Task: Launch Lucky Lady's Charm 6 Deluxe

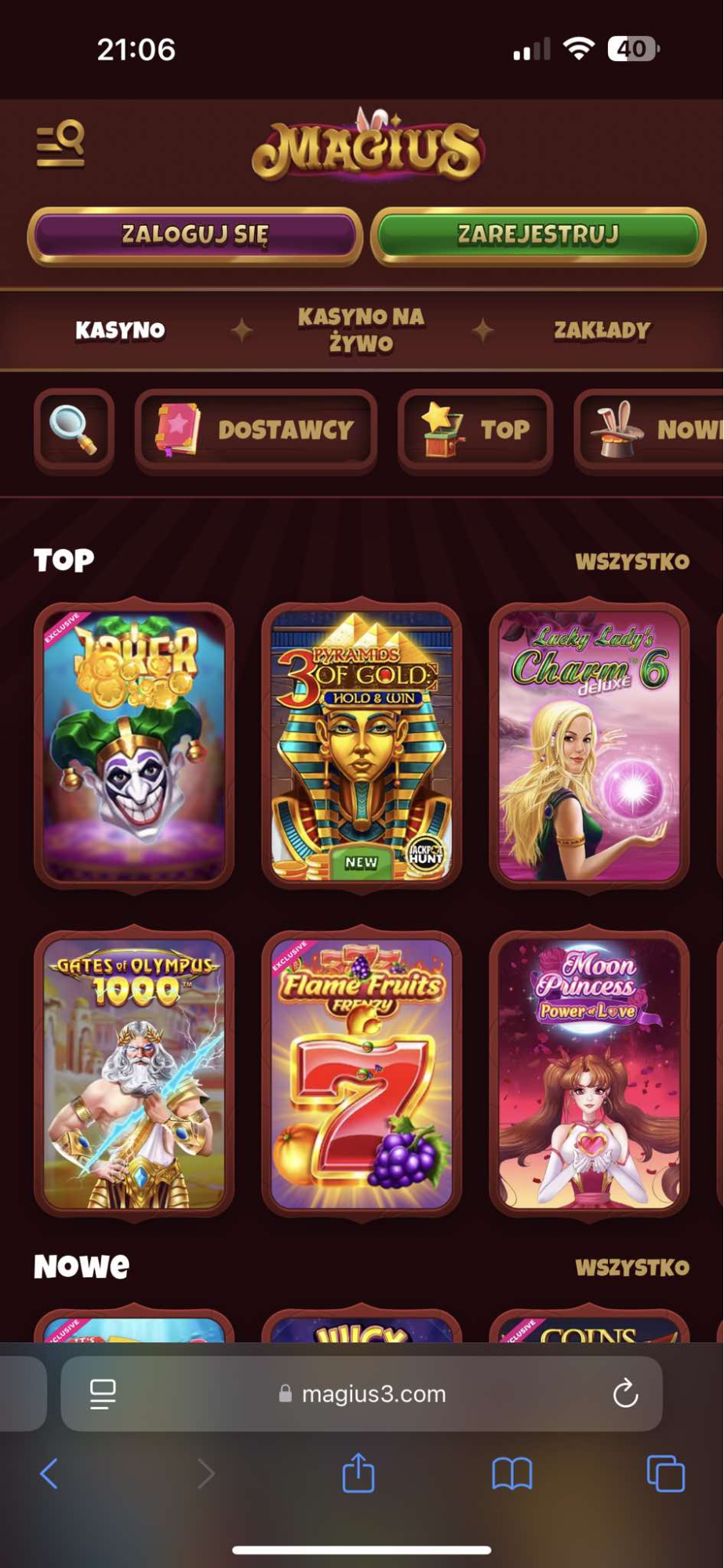Action: 589,746
